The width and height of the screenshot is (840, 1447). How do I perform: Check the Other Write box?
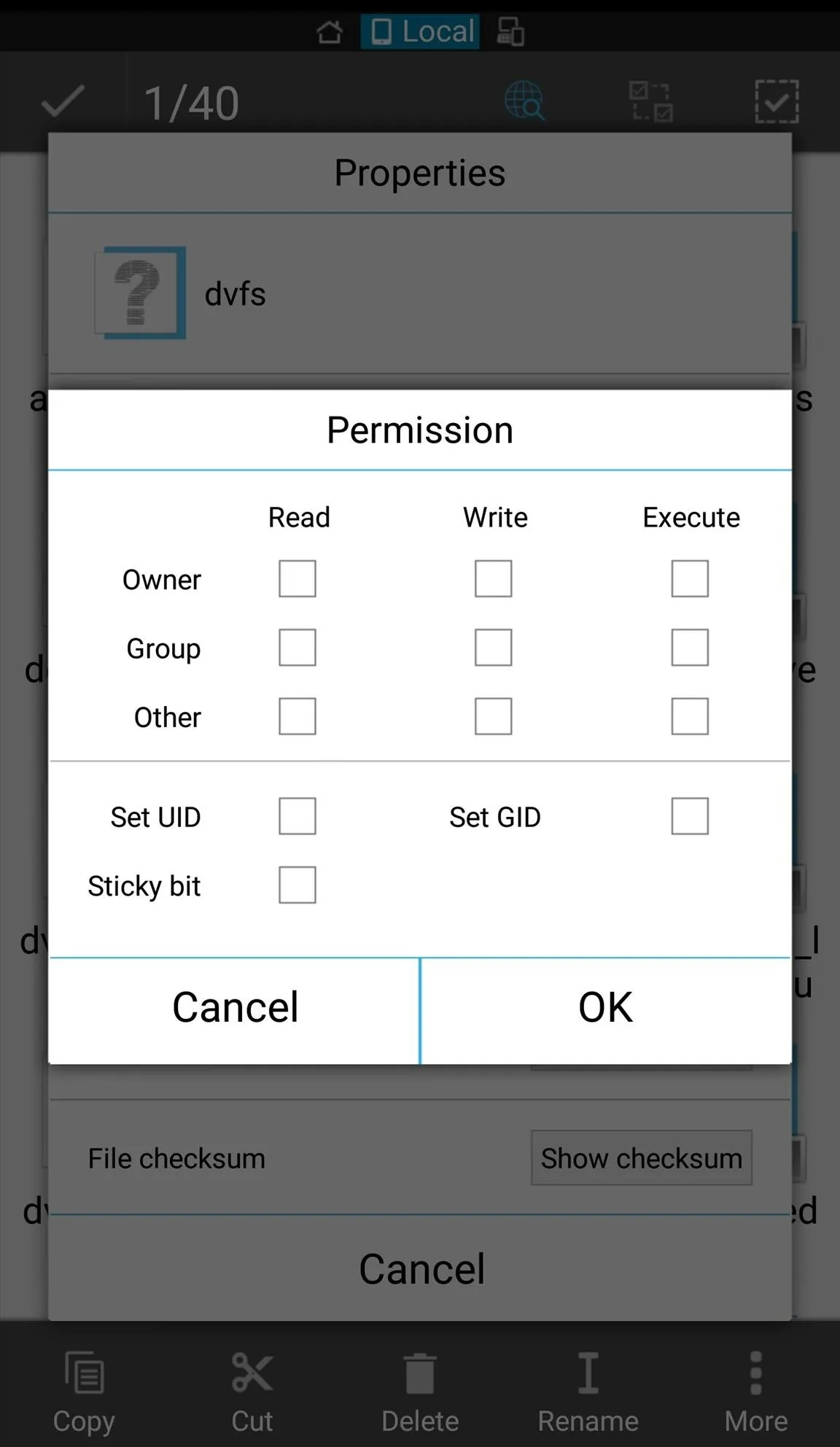[x=494, y=716]
